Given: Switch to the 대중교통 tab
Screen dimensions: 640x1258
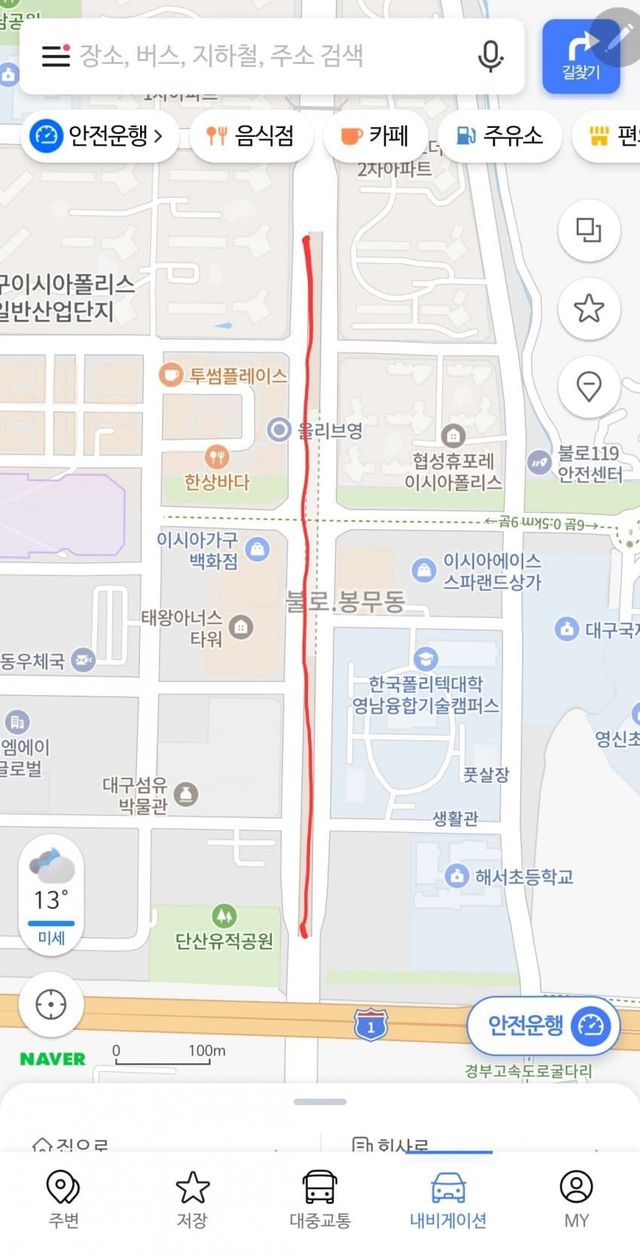Looking at the screenshot, I should pyautogui.click(x=320, y=1199).
